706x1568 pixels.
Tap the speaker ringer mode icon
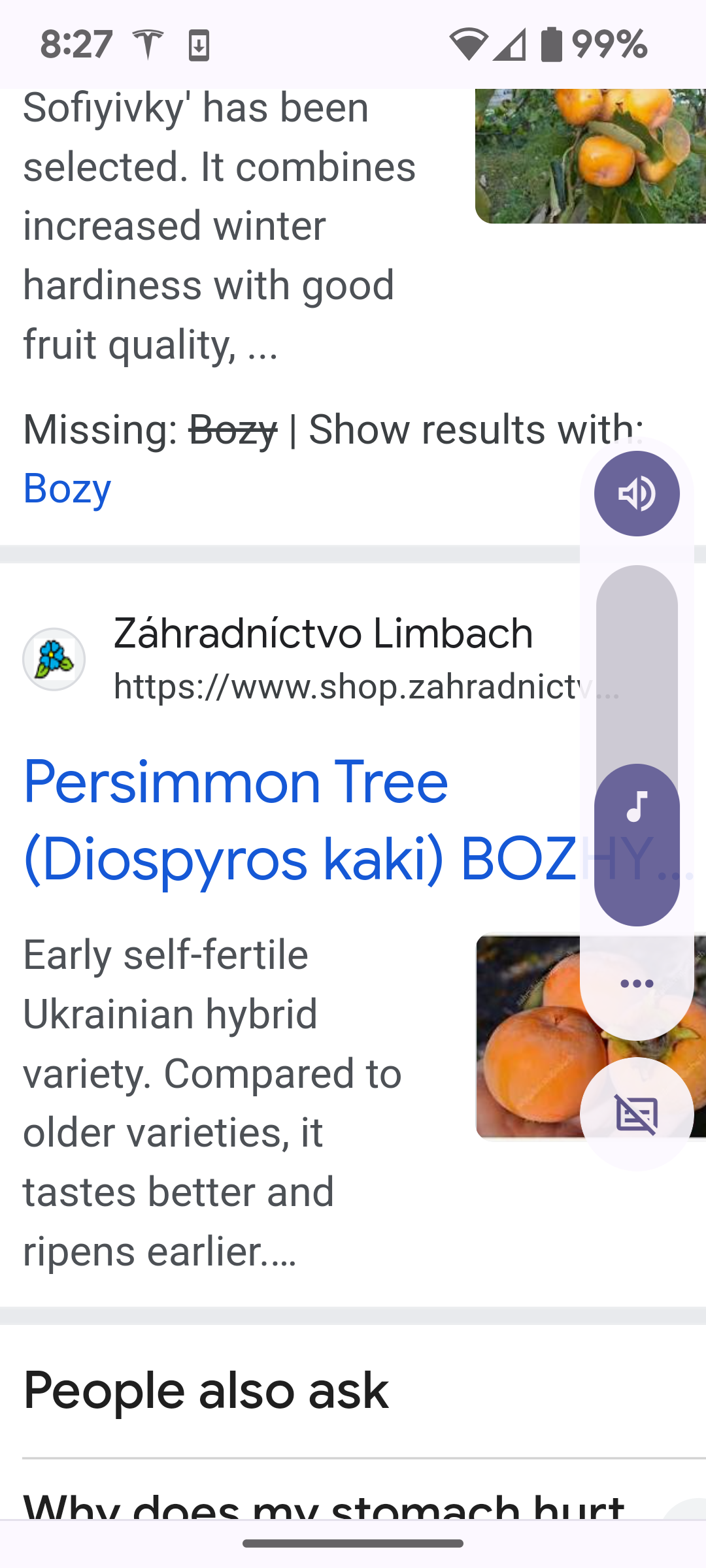[x=637, y=493]
